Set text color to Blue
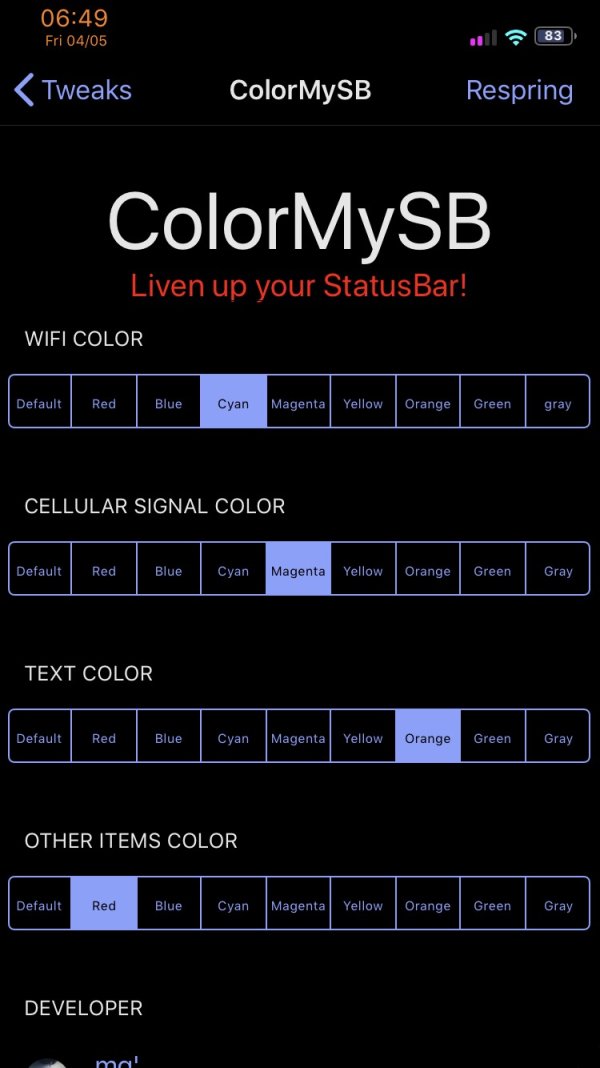This screenshot has width=600, height=1068. click(168, 738)
